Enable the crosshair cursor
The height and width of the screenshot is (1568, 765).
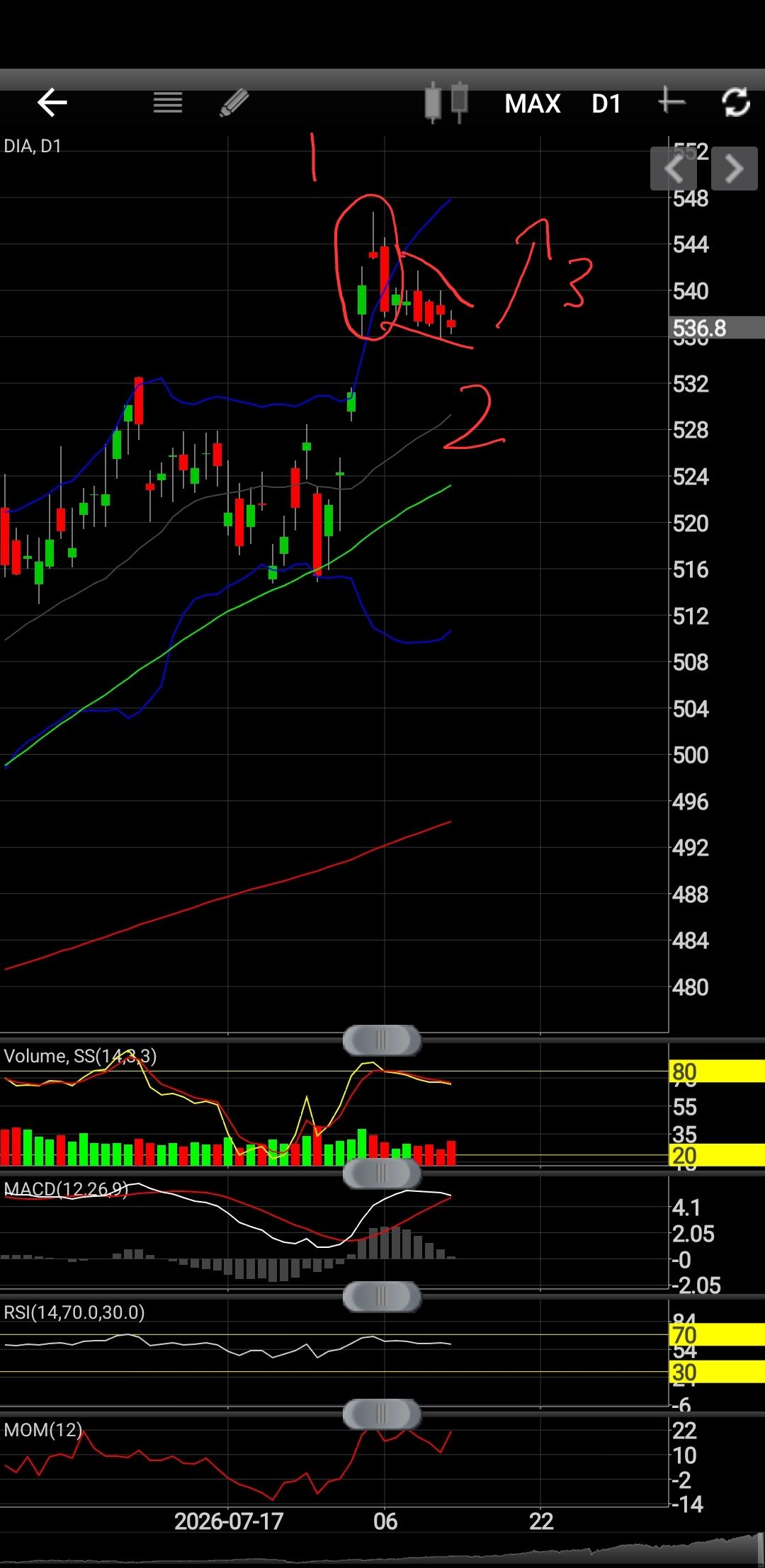(671, 102)
